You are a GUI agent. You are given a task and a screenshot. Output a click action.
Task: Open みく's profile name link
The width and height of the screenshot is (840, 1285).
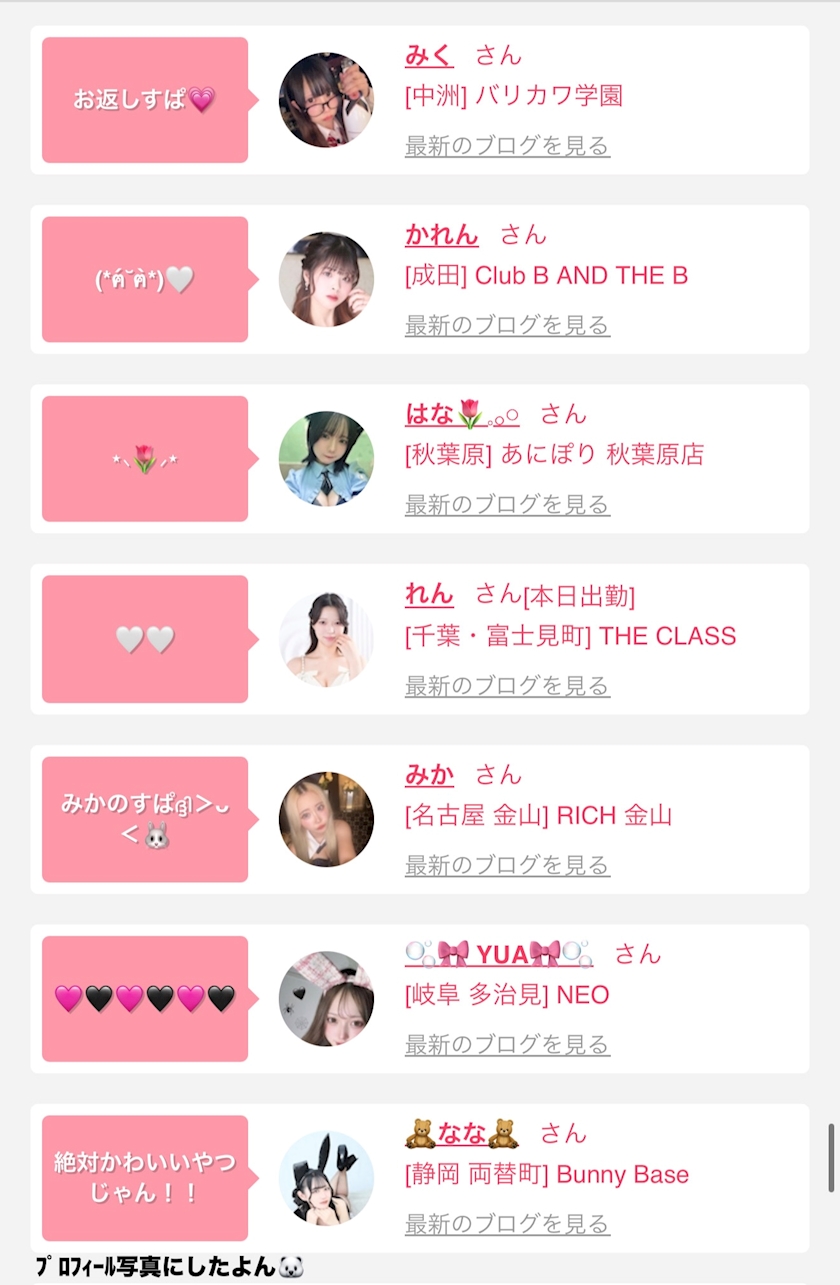click(x=429, y=55)
